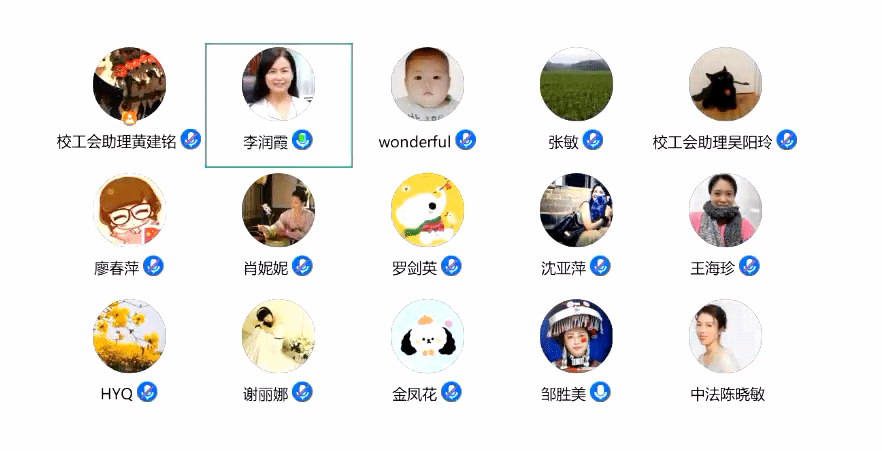Select participant 校工会助理黄建铭

tap(129, 85)
